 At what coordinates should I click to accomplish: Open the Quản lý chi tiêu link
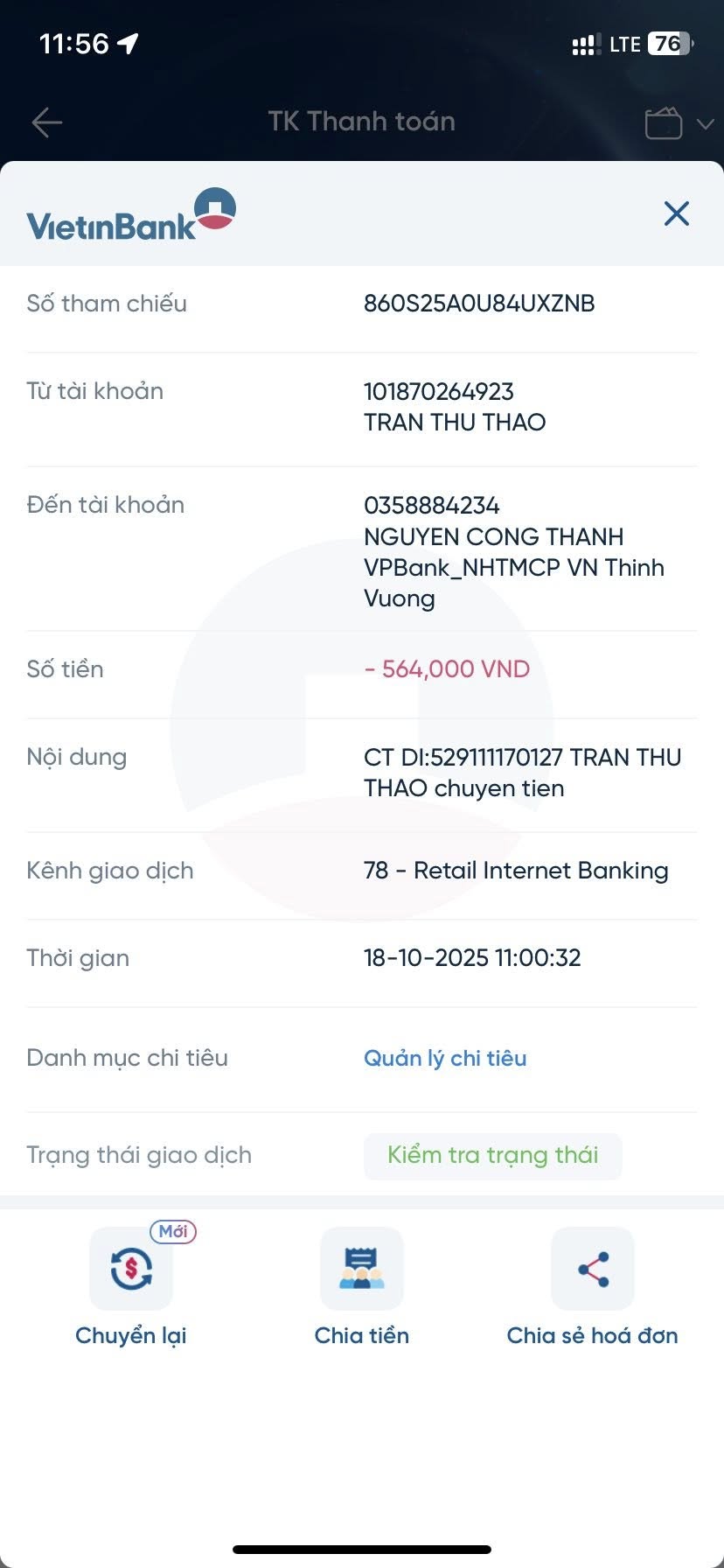(444, 1058)
